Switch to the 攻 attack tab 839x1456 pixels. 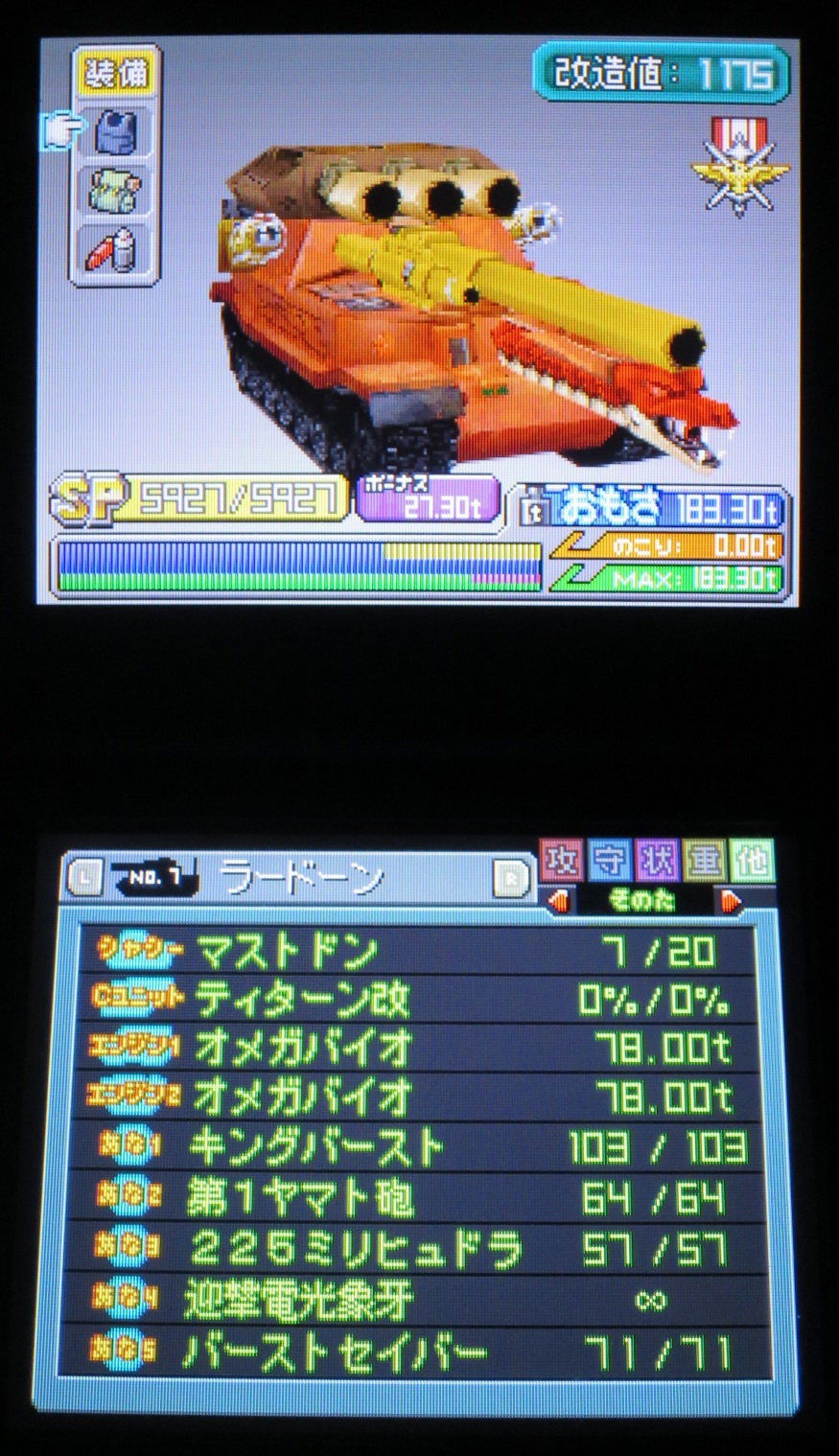[x=561, y=862]
